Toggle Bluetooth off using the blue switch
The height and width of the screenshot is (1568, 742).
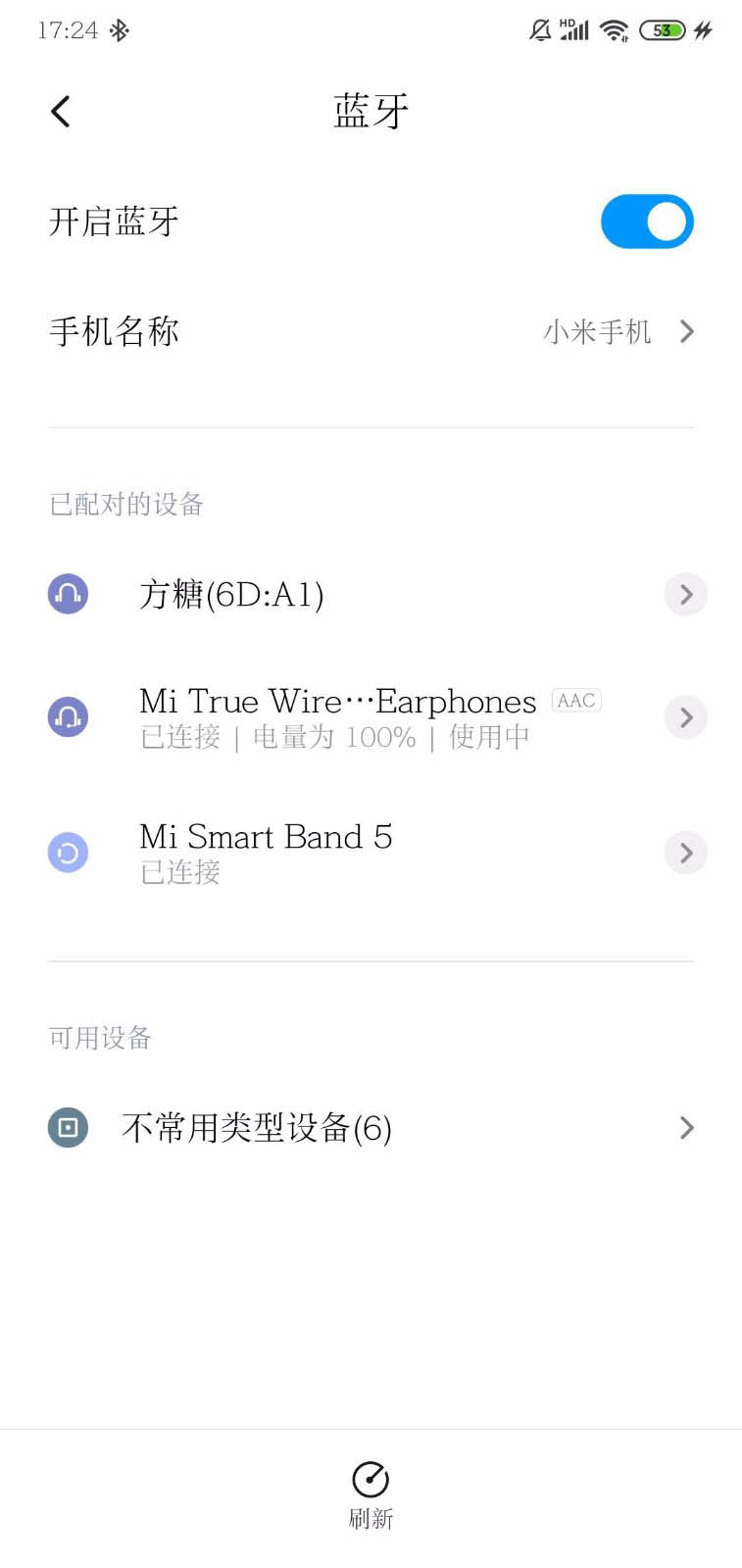[647, 221]
